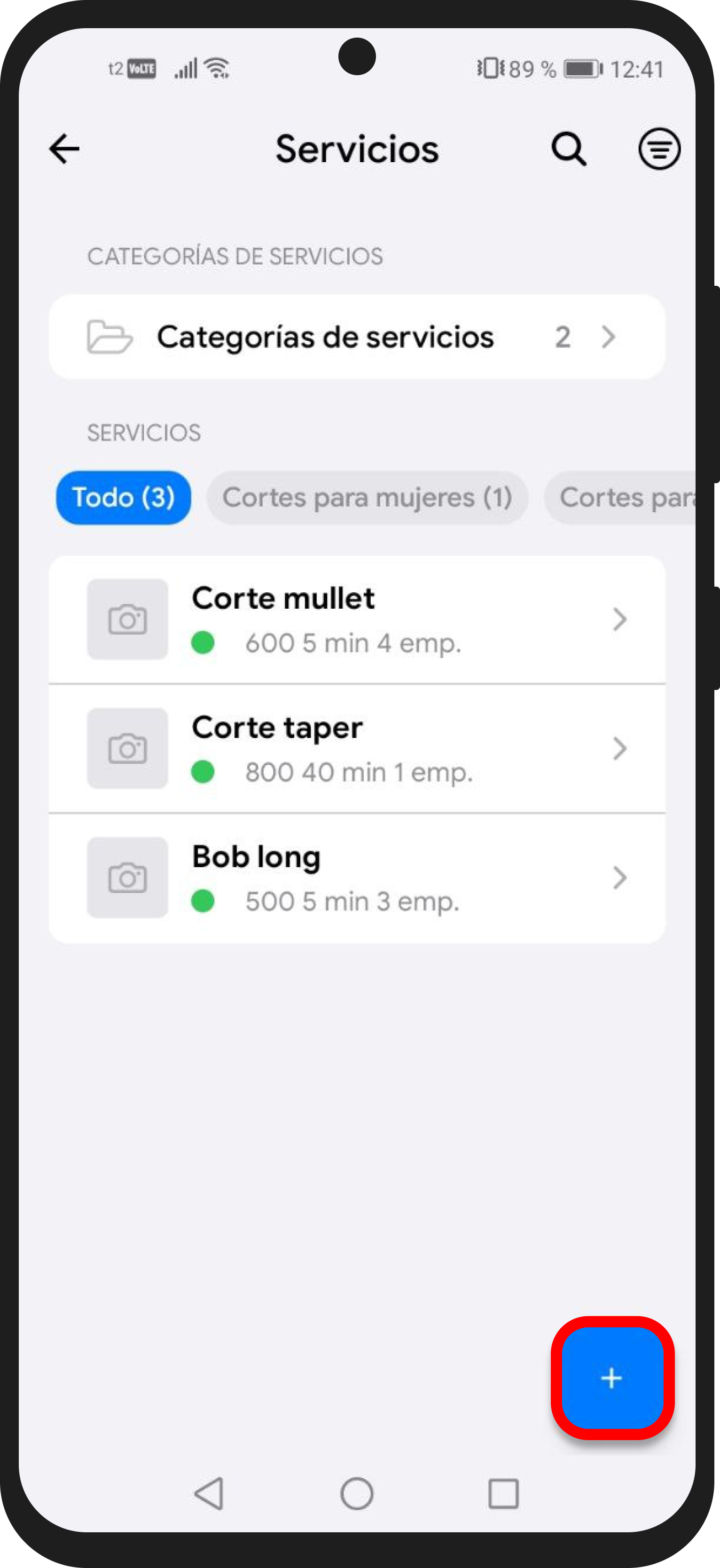Open recent apps from navigation bar
The height and width of the screenshot is (1568, 720).
coord(503,1494)
